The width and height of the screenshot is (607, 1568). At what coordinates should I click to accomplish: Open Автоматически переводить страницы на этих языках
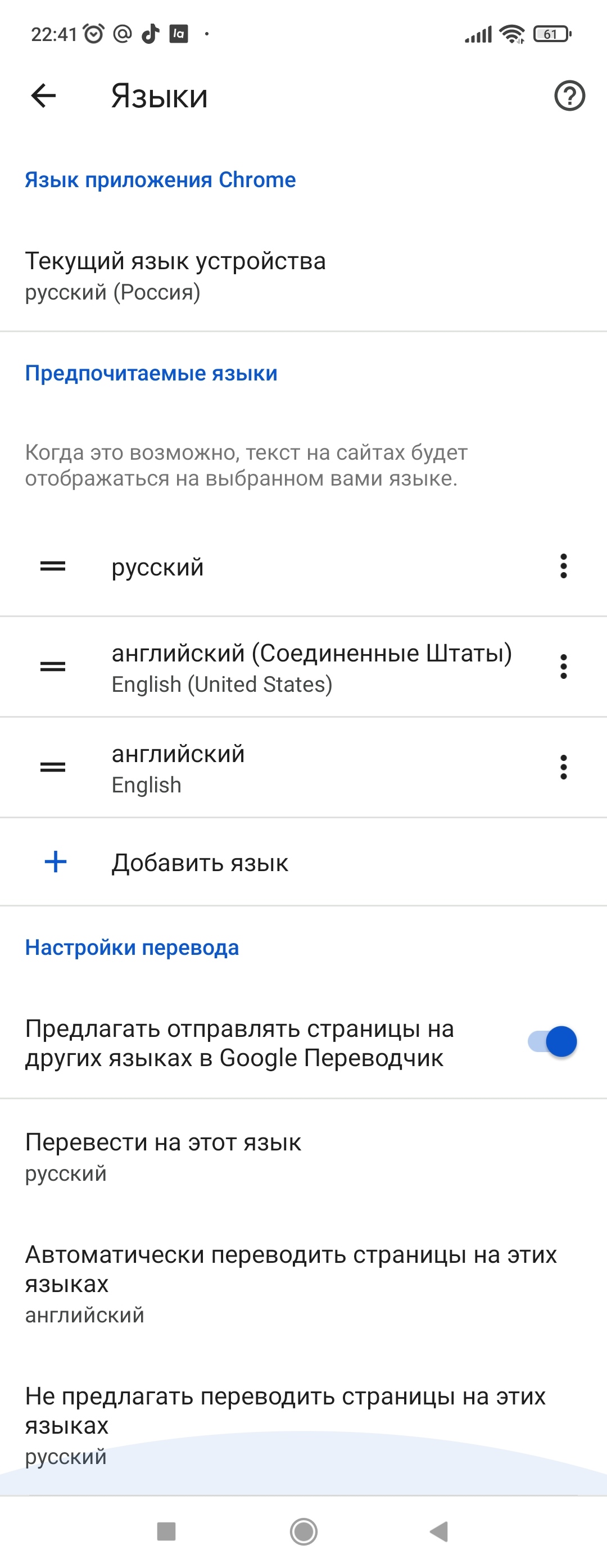pos(291,1283)
